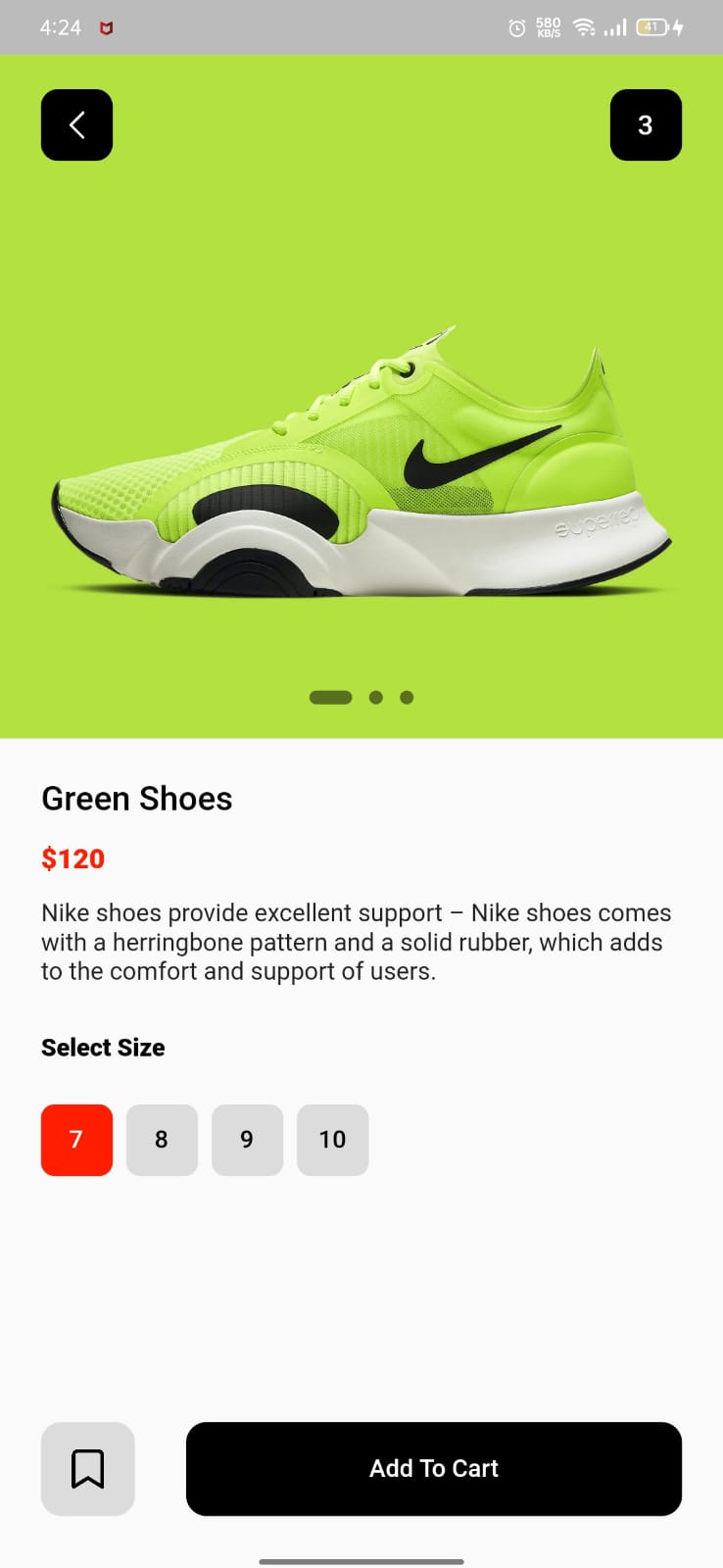Choose size 8

(x=162, y=1140)
